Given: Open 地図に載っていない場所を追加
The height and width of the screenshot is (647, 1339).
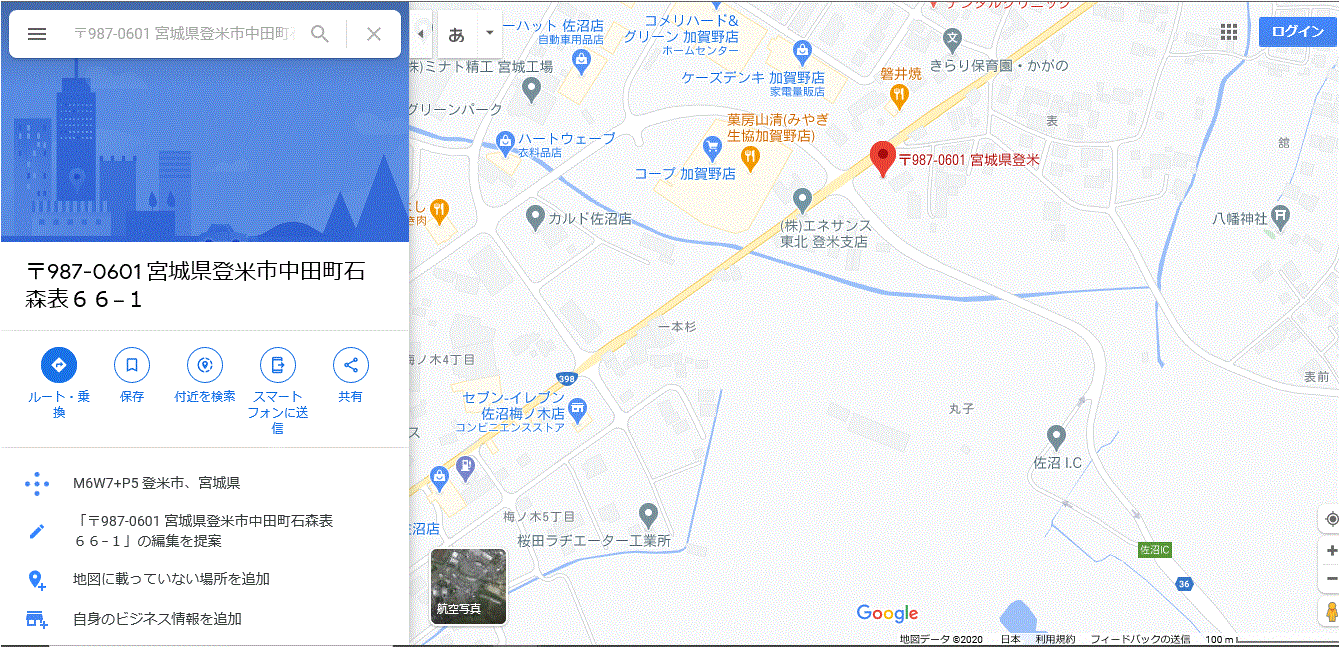Looking at the screenshot, I should click(x=171, y=579).
